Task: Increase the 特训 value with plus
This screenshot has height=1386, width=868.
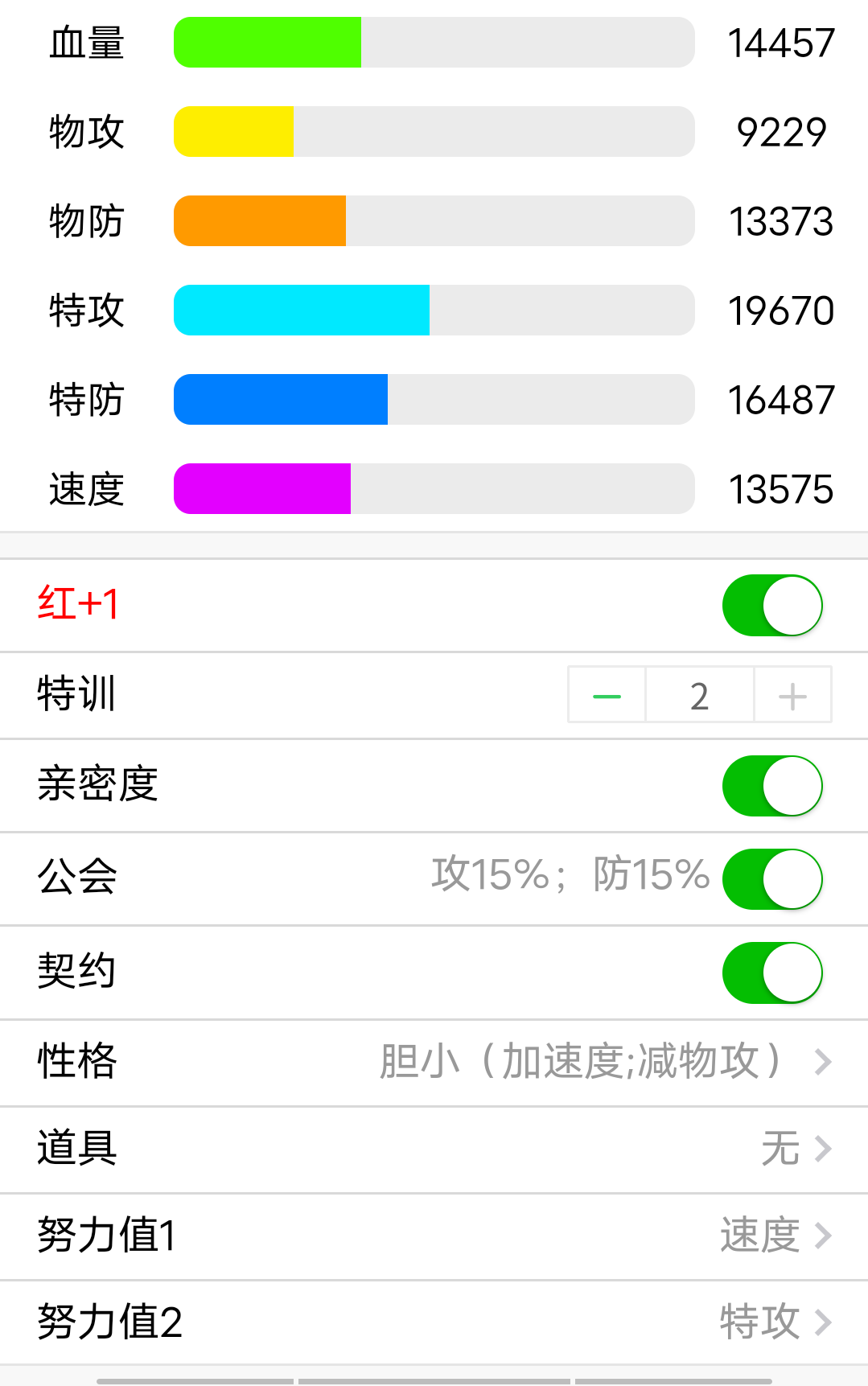Action: tap(792, 696)
